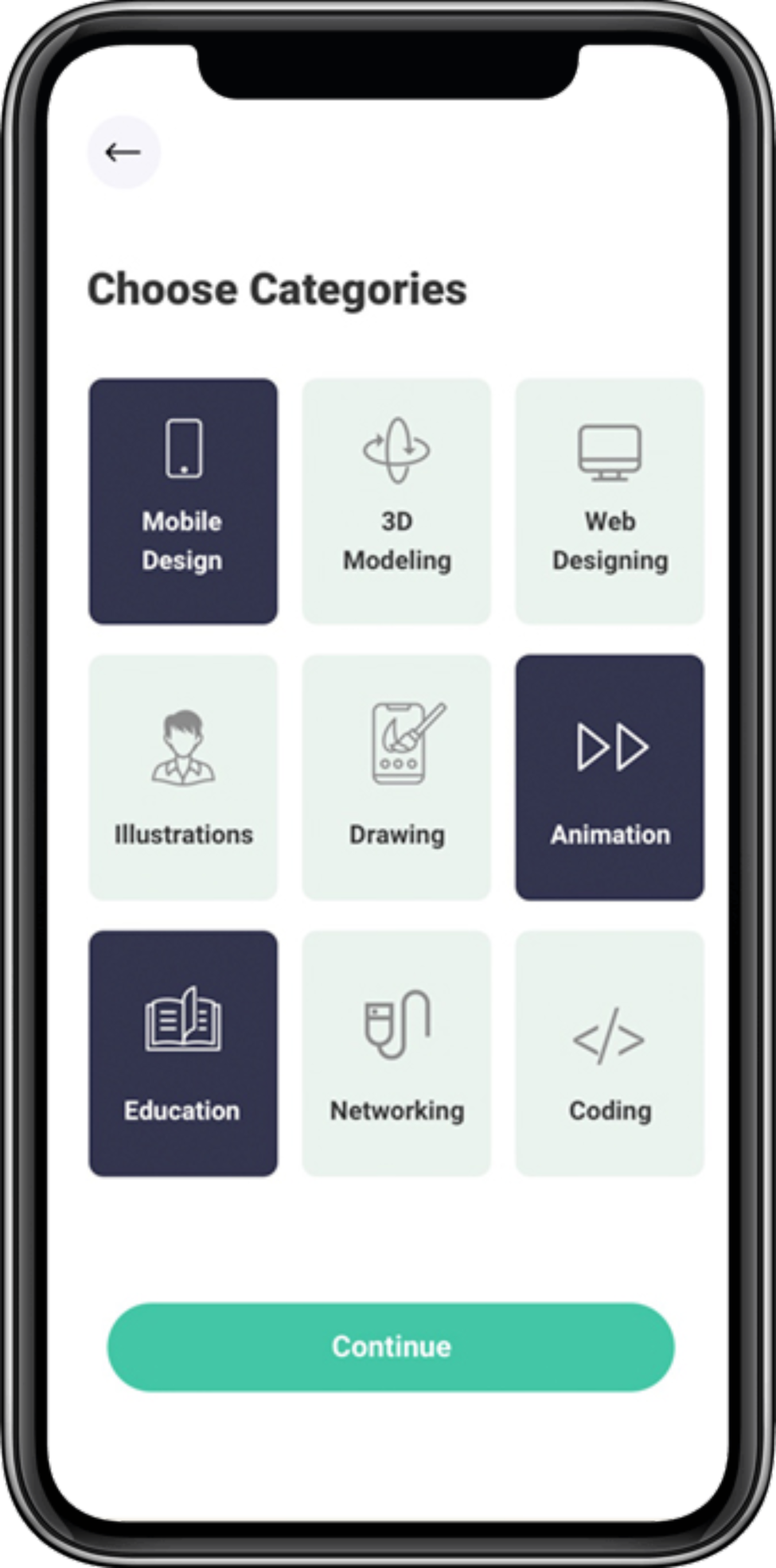Choose the Web Designing category
Viewport: 776px width, 1568px height.
610,501
